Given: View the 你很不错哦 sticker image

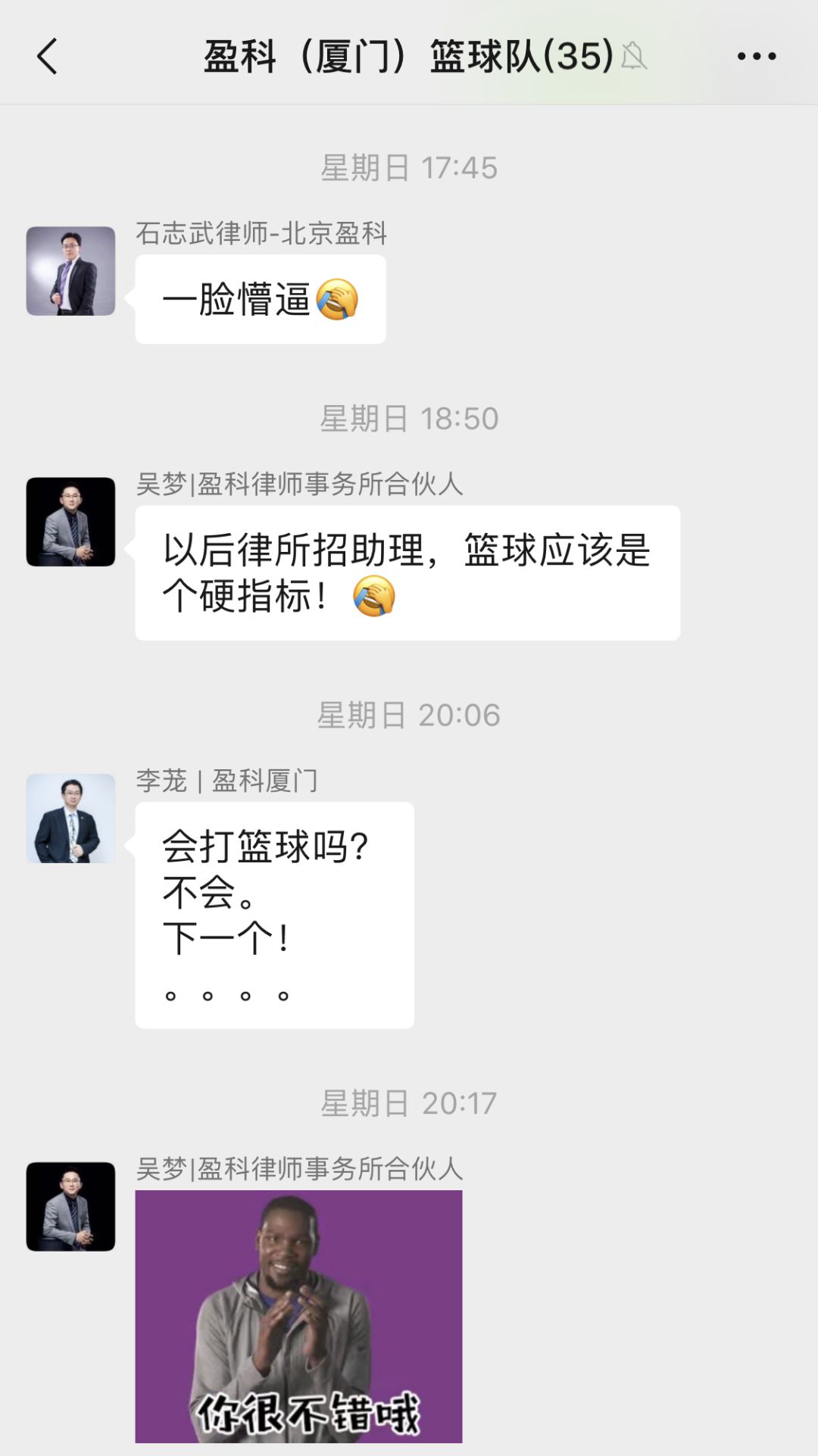Looking at the screenshot, I should pyautogui.click(x=298, y=1316).
